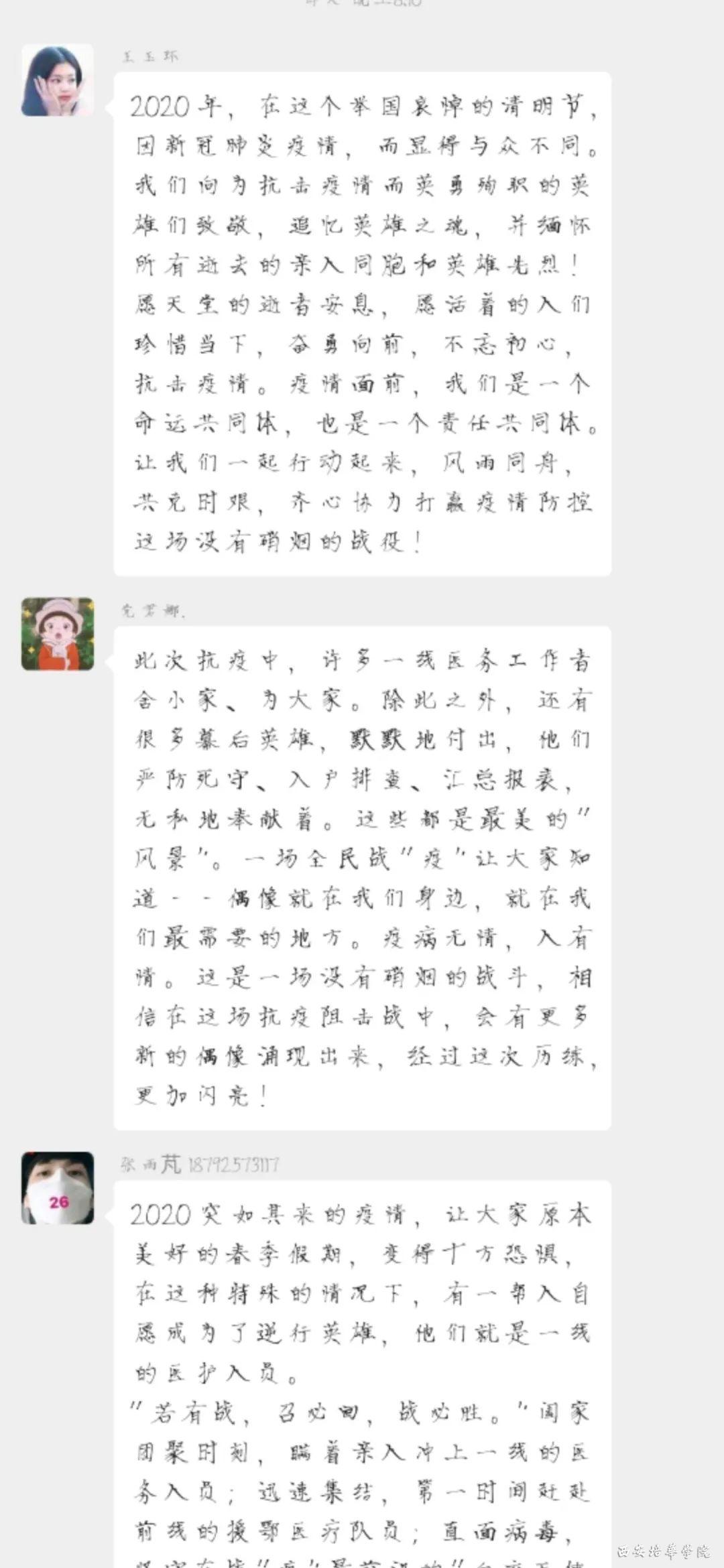The width and height of the screenshot is (724, 1568).
Task: Open 王玉环's profile avatar
Action: (58, 81)
